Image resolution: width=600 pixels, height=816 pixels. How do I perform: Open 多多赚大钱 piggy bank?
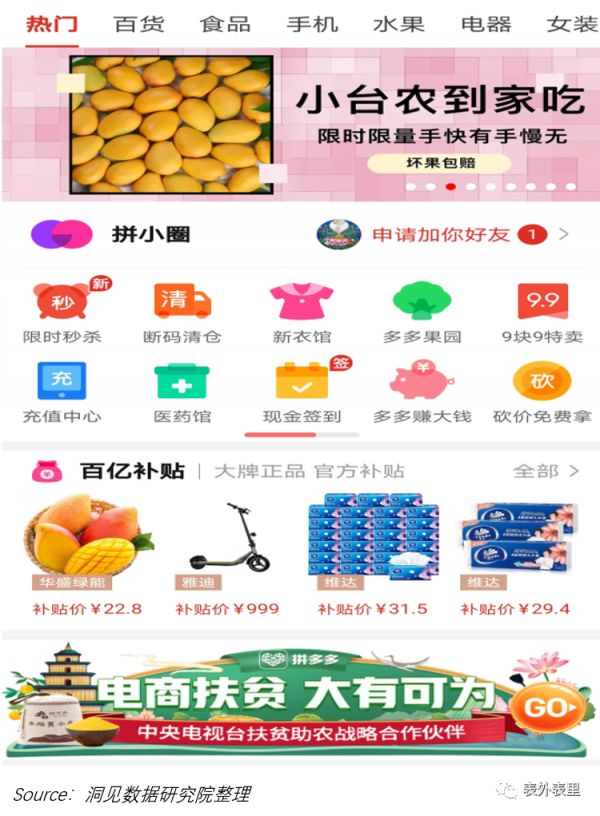pos(421,392)
